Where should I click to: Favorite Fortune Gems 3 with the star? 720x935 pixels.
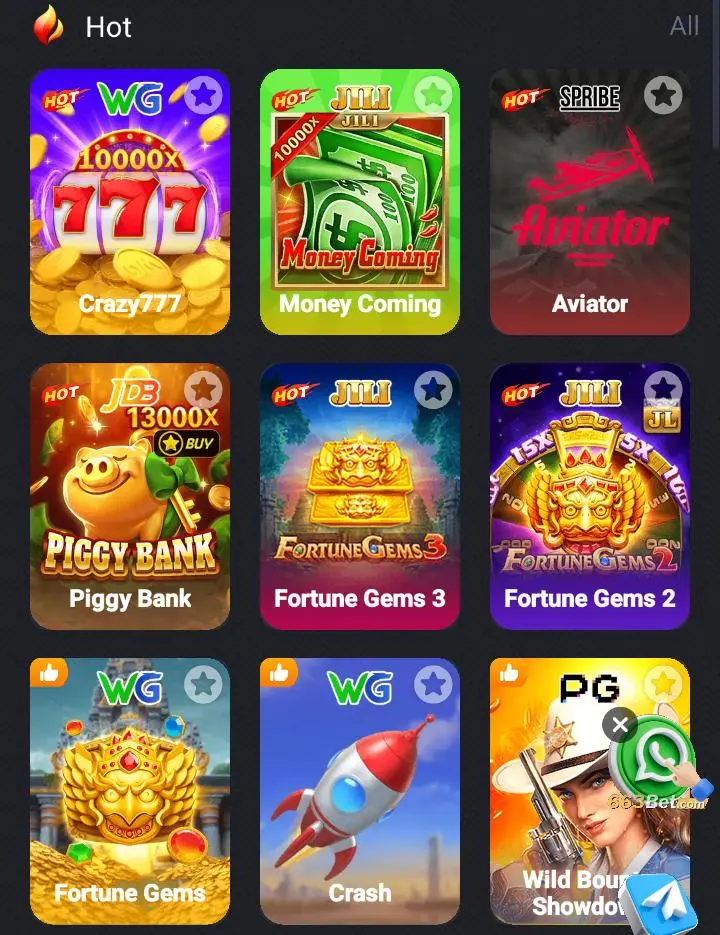click(433, 390)
